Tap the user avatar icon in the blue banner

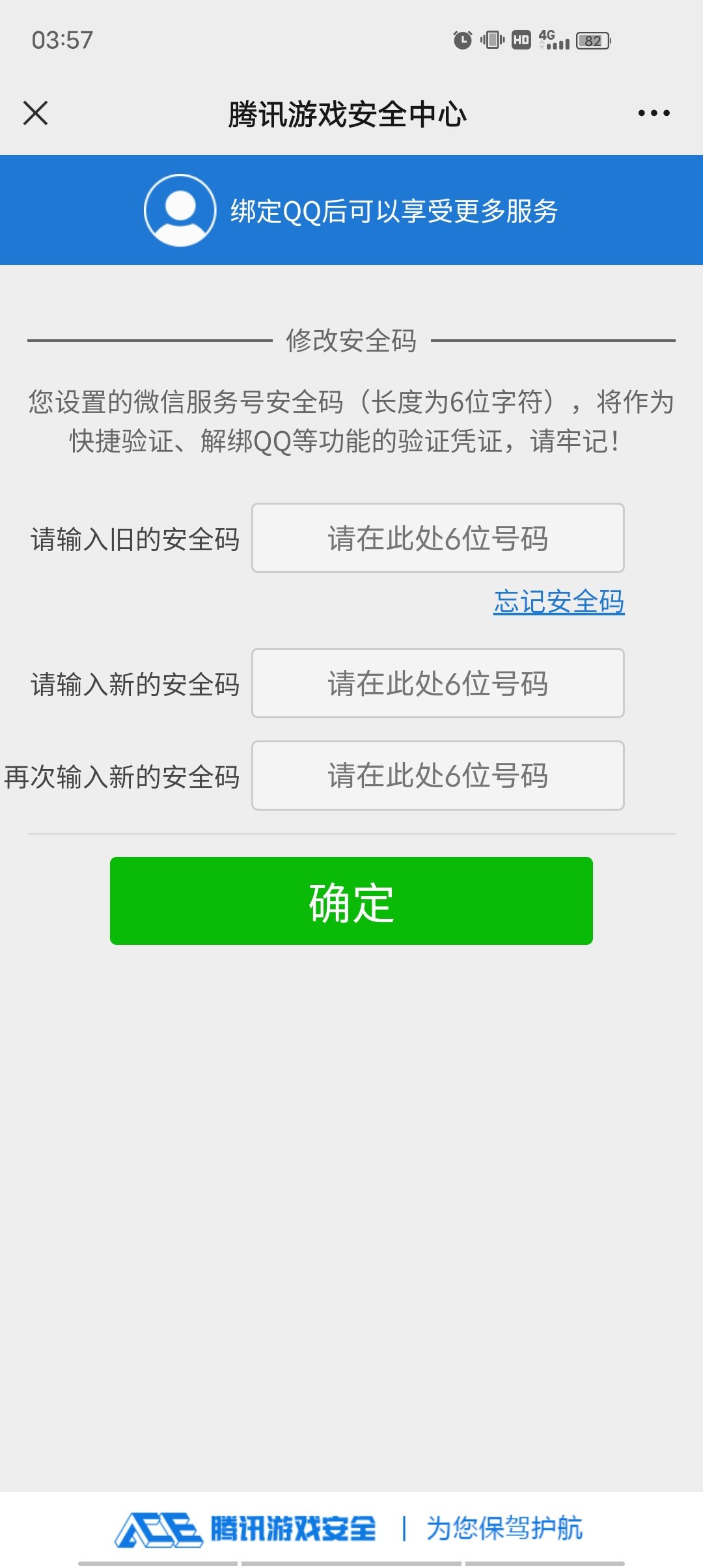(x=177, y=210)
